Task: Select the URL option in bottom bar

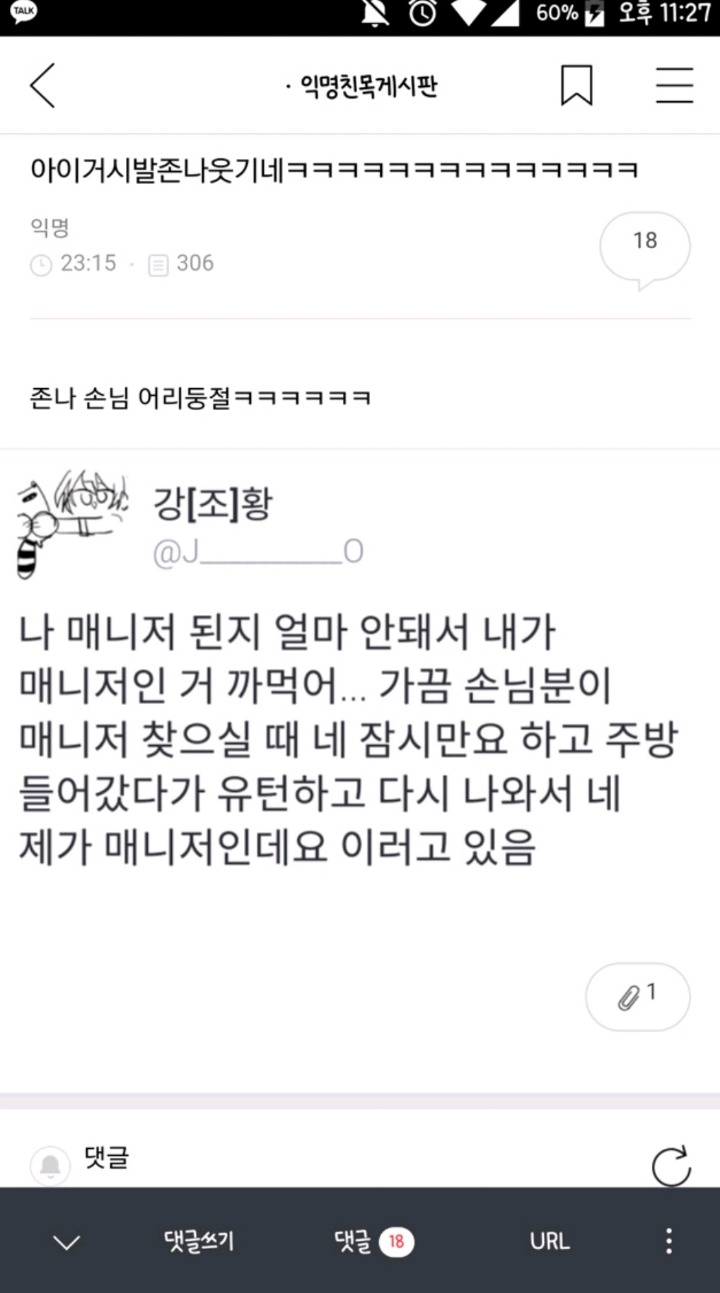Action: point(549,1243)
